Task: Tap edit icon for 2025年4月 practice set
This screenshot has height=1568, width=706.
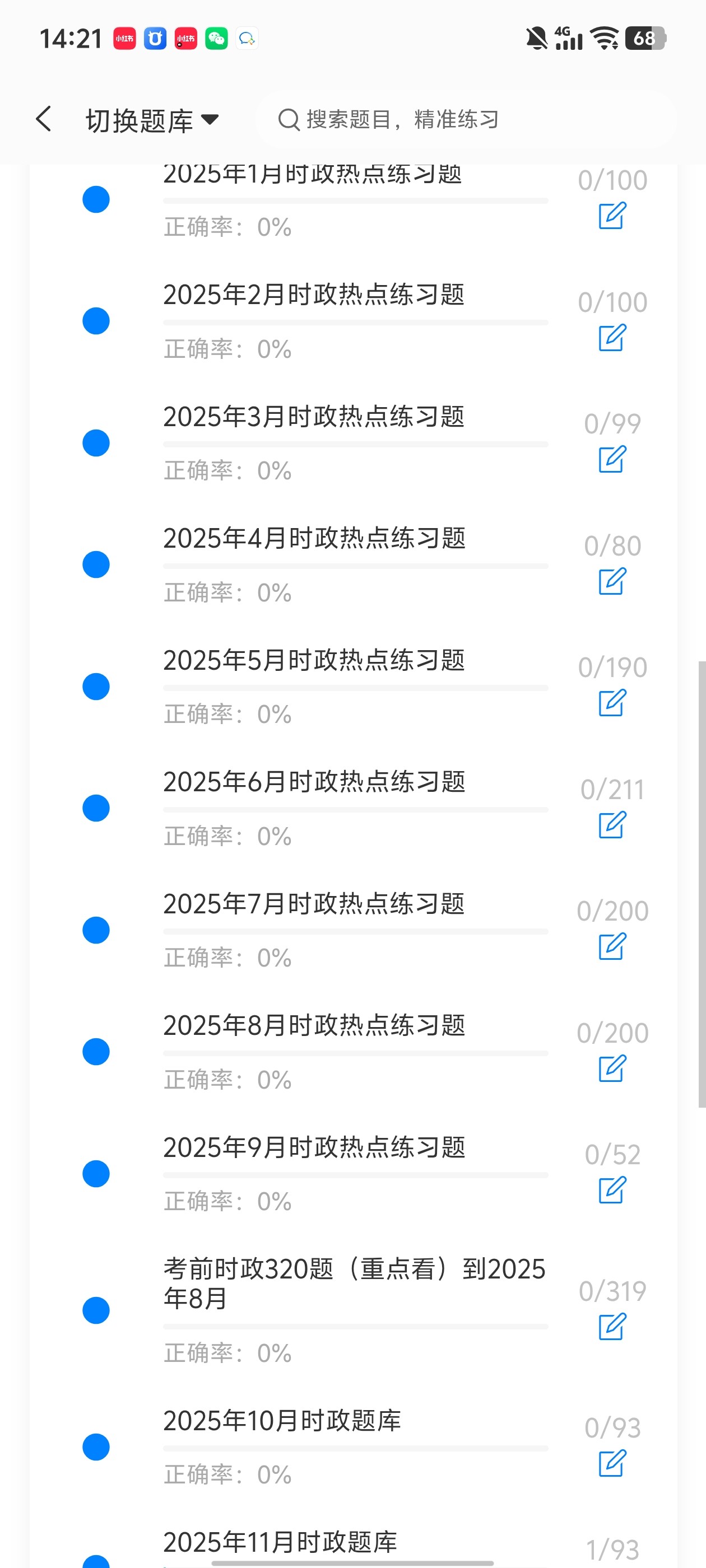Action: click(612, 581)
